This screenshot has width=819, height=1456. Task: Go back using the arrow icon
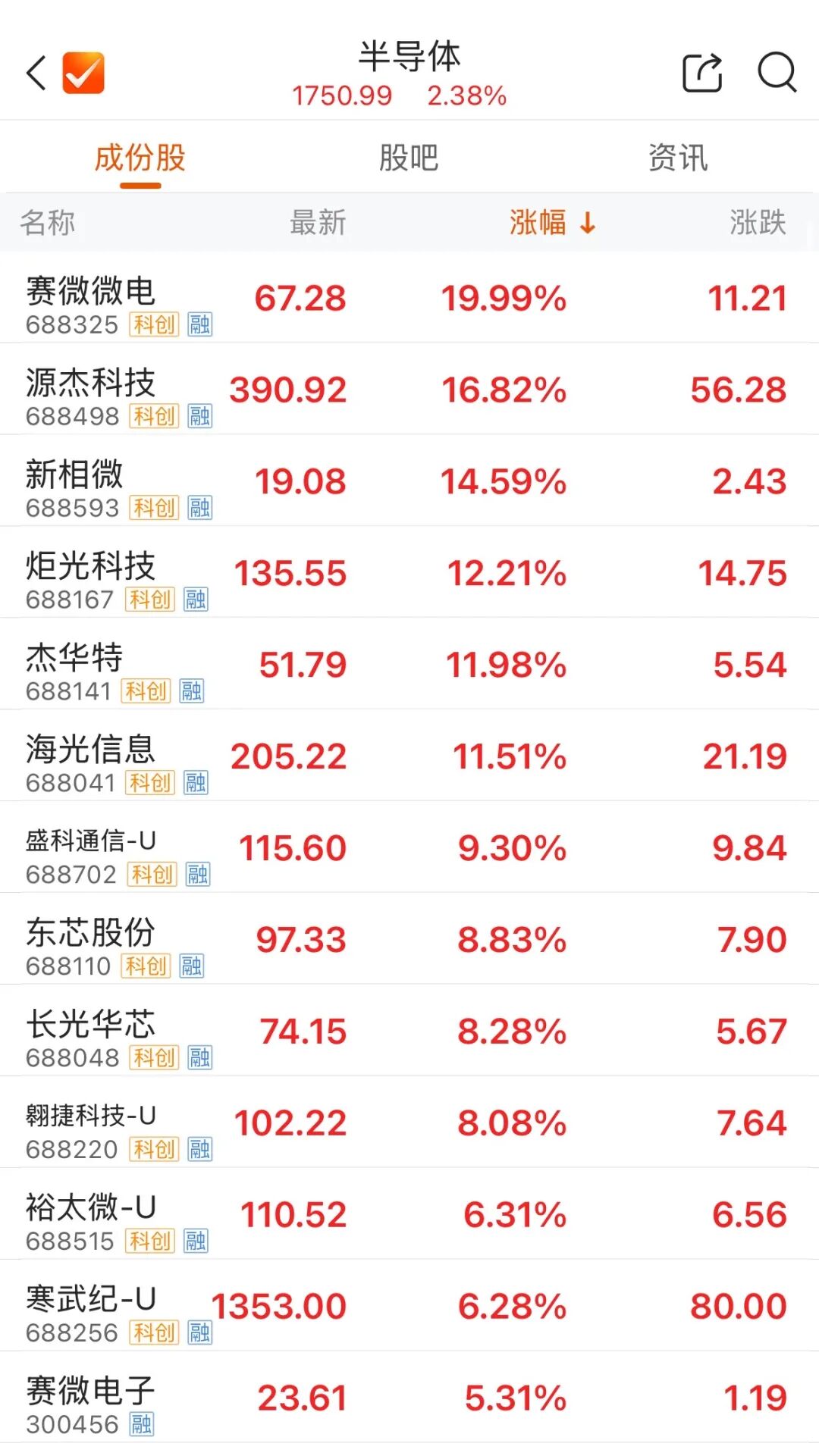[36, 73]
